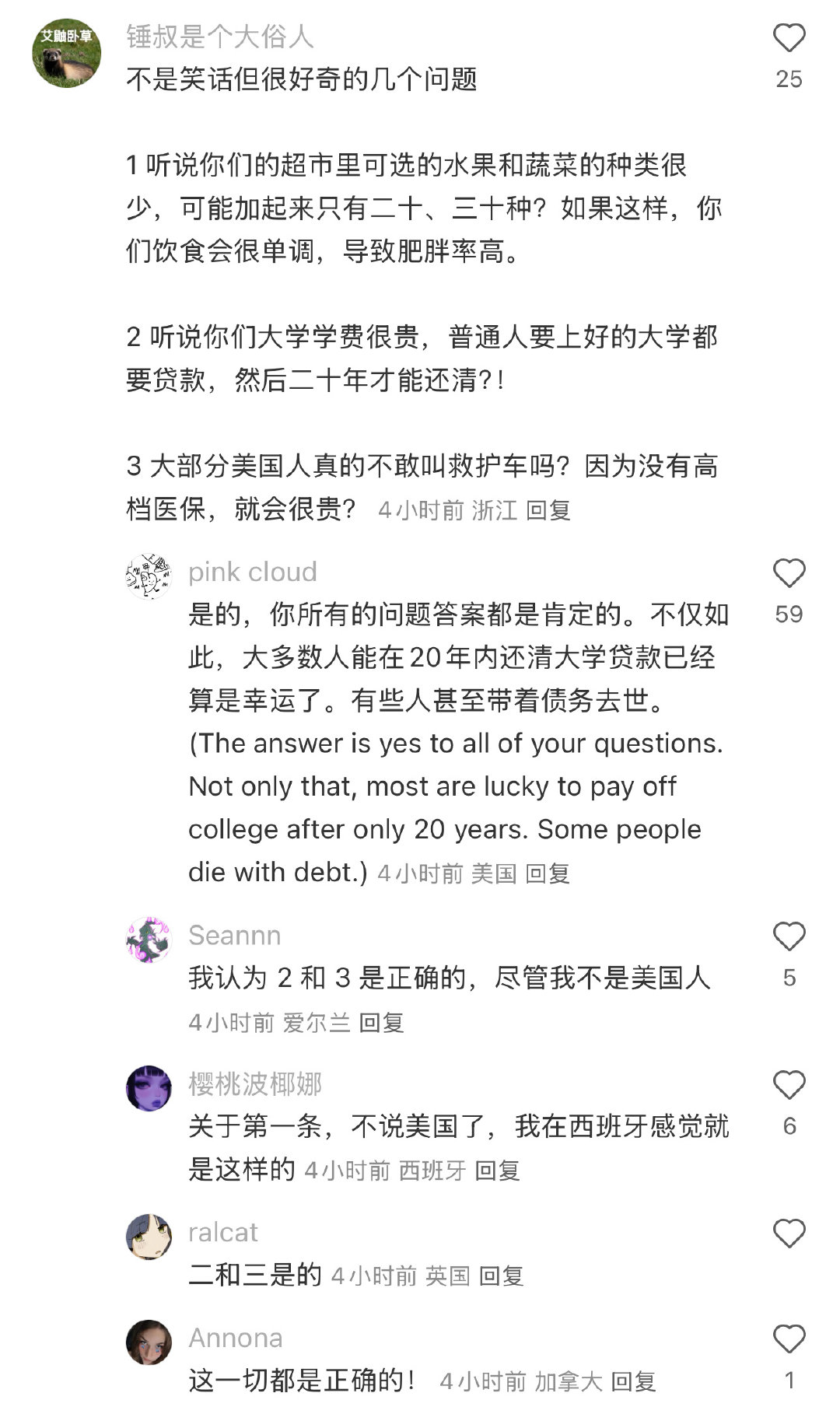The height and width of the screenshot is (1421, 840).
Task: Reply to pink cloud's comment
Action: 548,873
